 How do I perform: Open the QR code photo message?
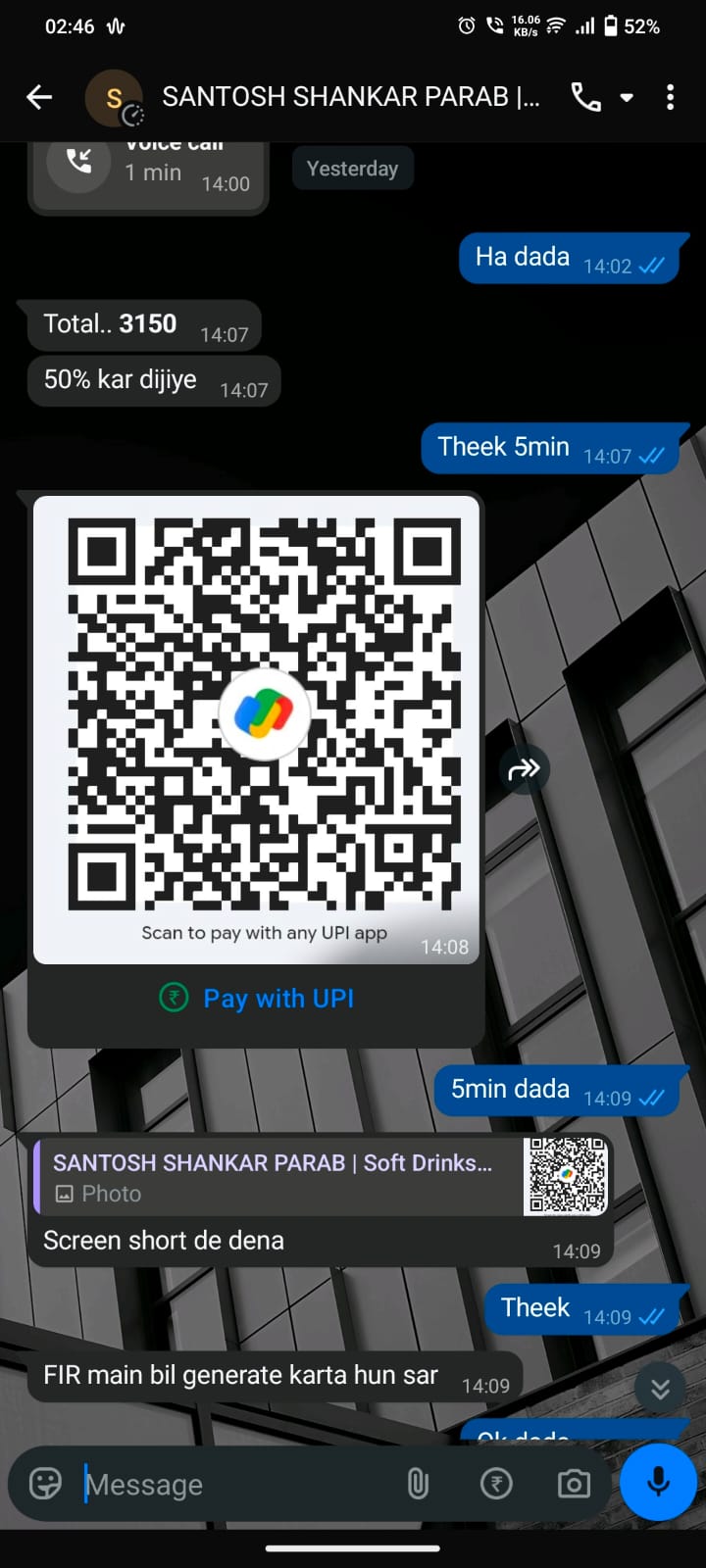coord(256,729)
